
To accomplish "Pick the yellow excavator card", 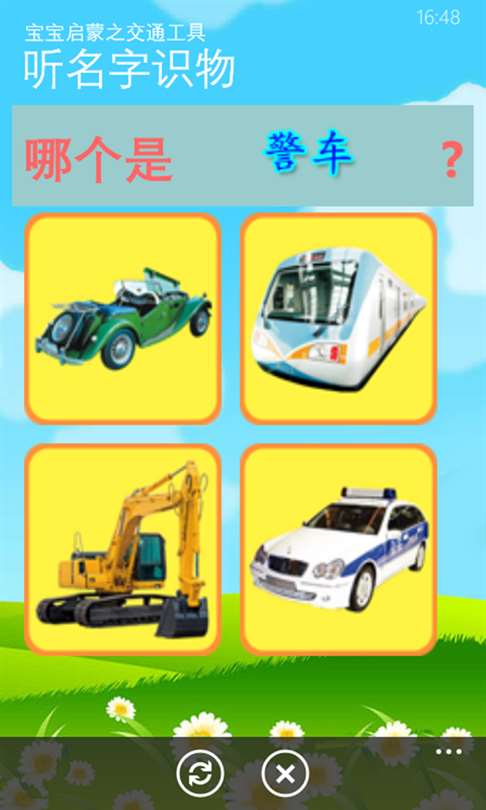I will 123,550.
